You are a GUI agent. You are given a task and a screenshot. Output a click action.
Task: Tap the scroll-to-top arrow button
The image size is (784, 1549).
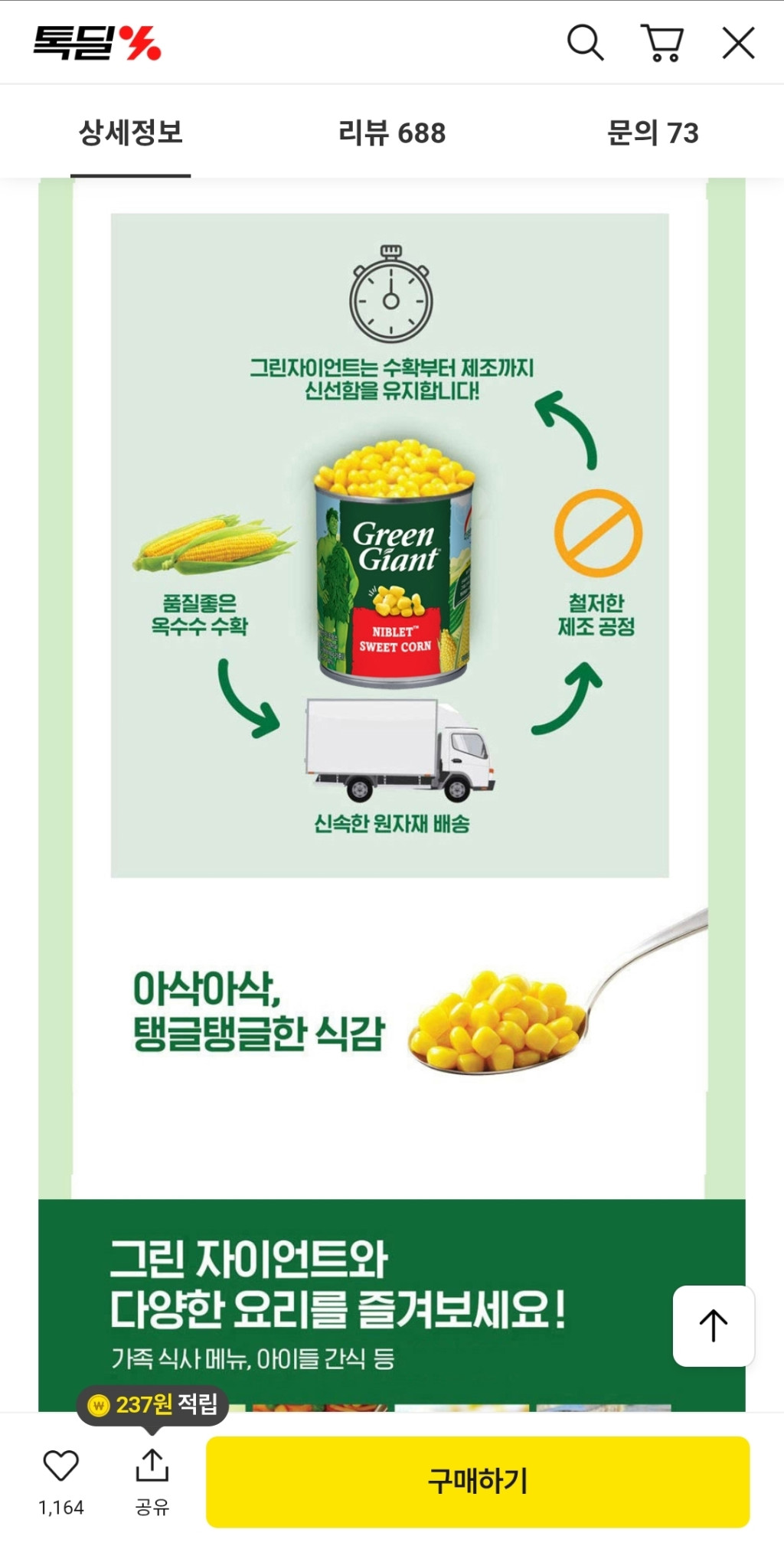pos(714,1325)
